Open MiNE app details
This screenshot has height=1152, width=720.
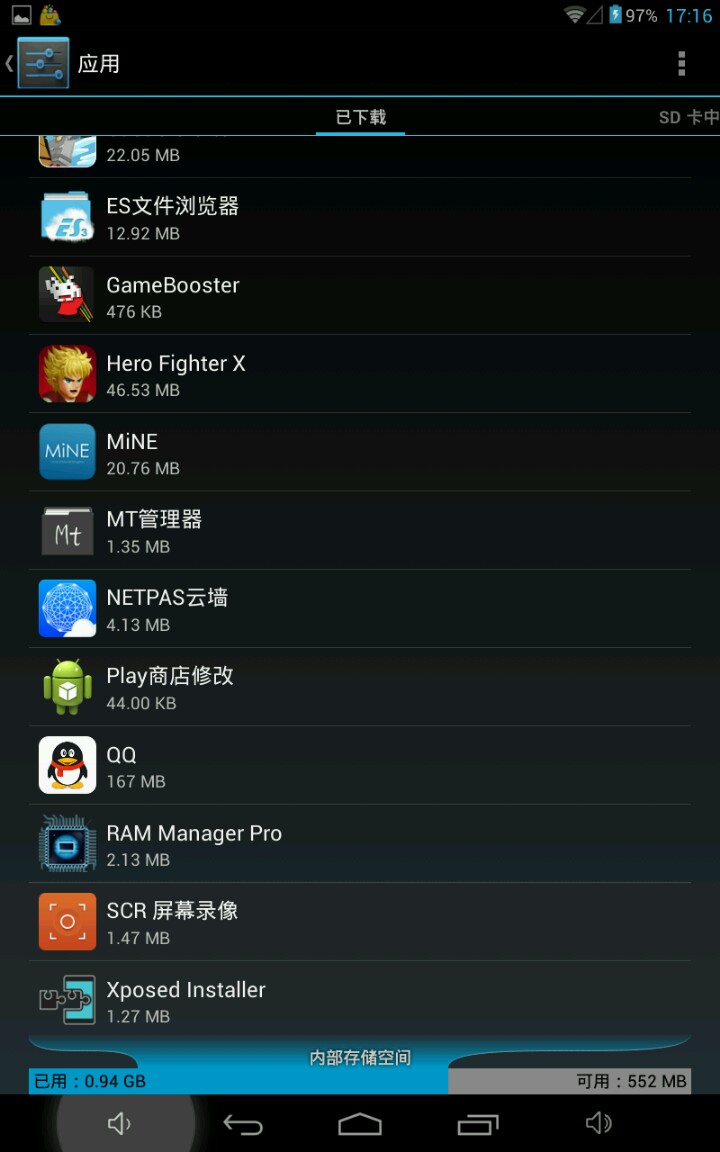point(360,452)
